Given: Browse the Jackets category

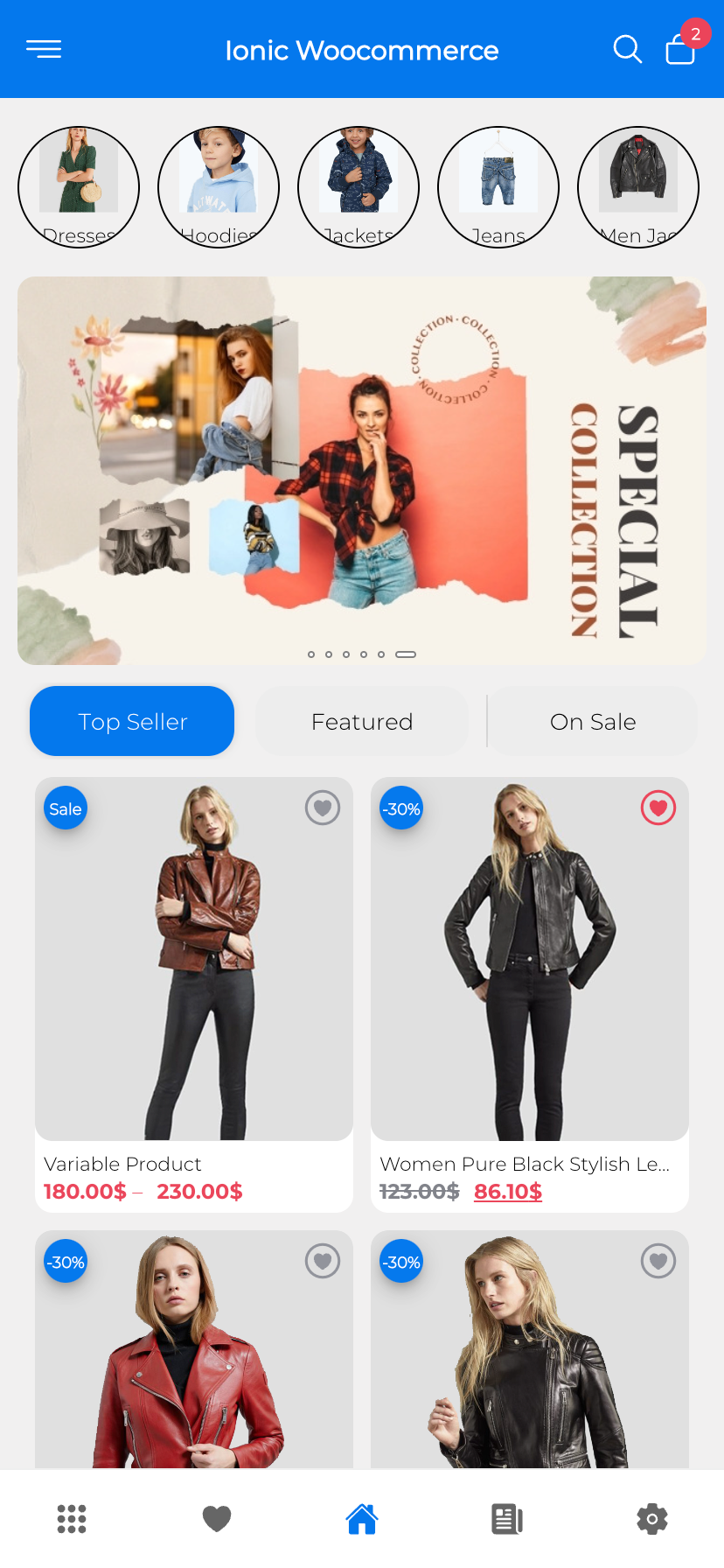Looking at the screenshot, I should pyautogui.click(x=359, y=187).
